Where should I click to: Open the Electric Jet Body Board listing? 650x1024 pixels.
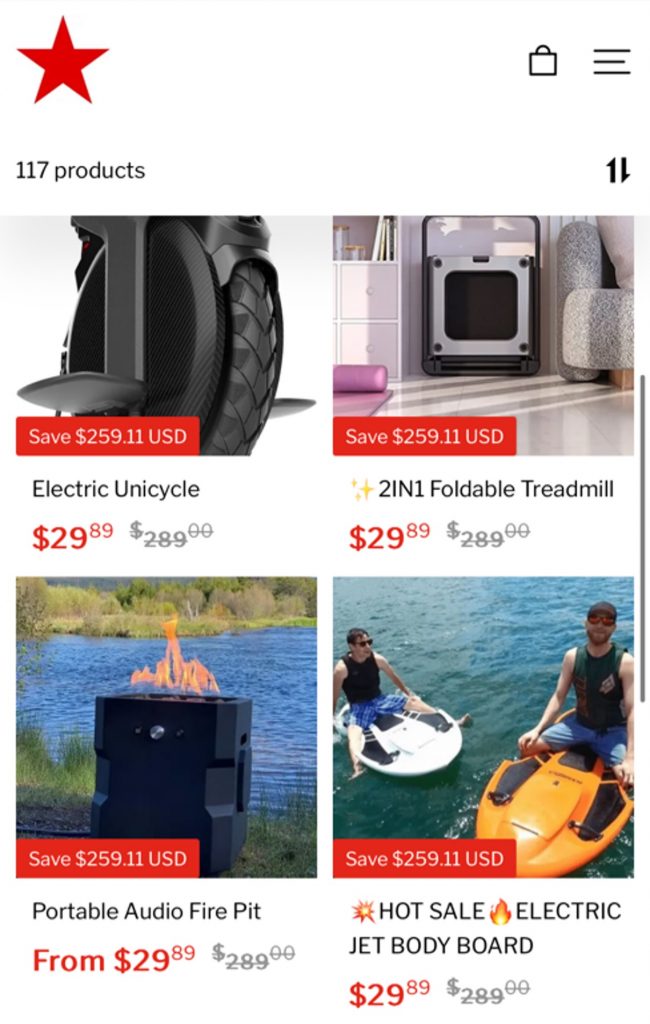[x=485, y=927]
